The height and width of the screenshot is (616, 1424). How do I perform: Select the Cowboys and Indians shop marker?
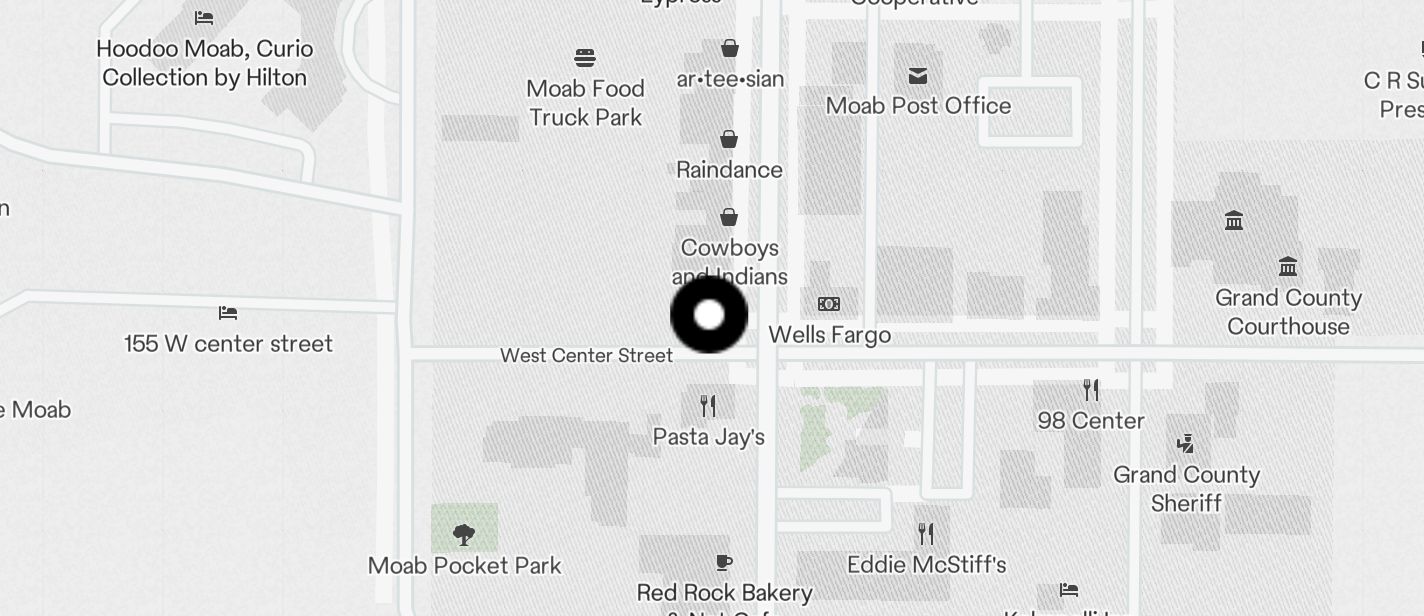pyautogui.click(x=729, y=217)
